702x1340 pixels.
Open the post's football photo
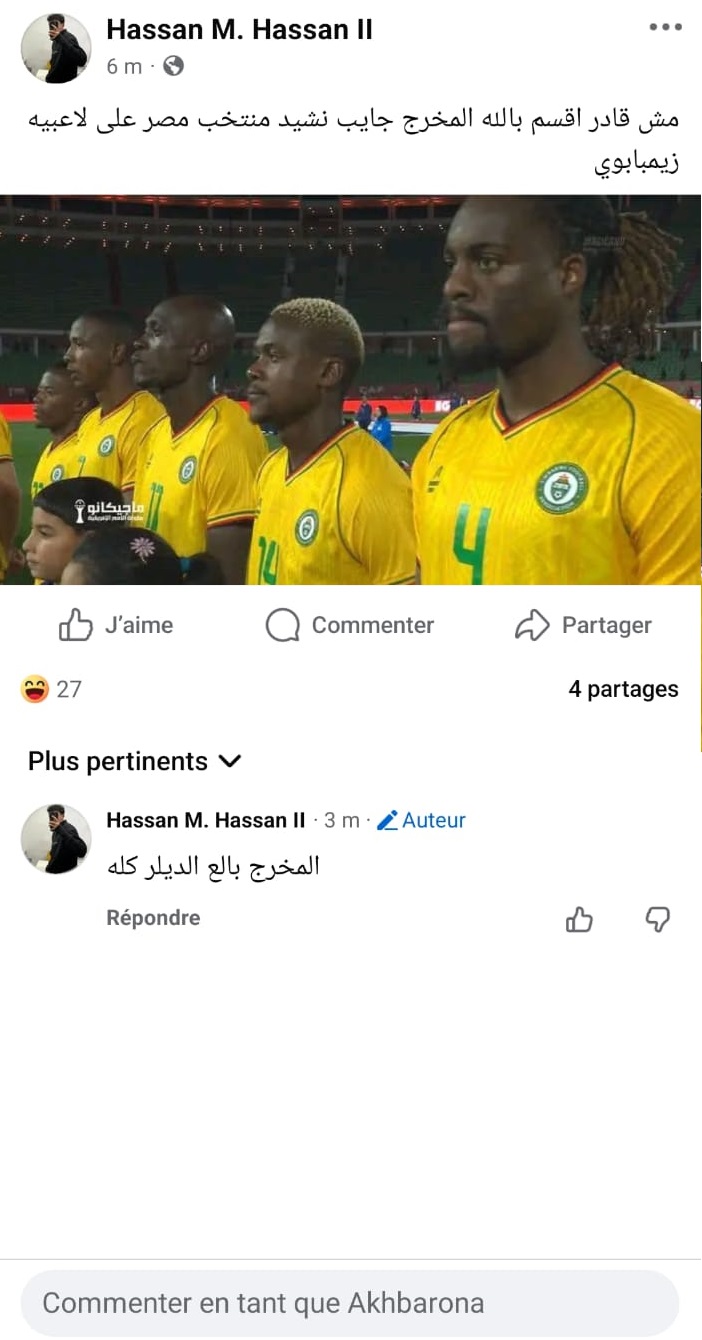pyautogui.click(x=350, y=390)
